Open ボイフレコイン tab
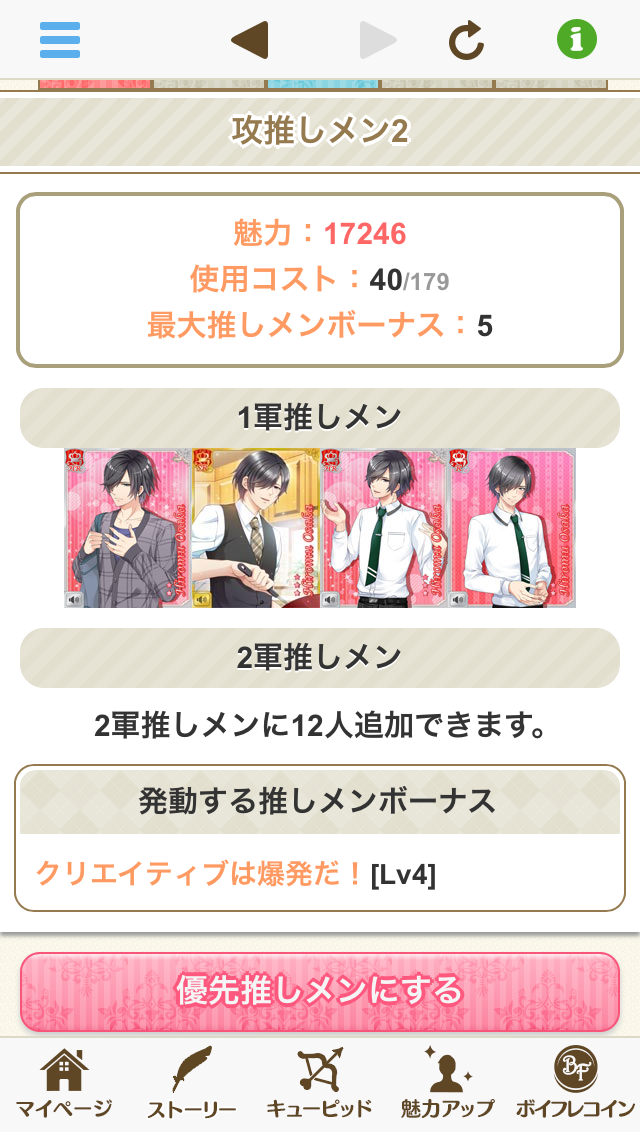The image size is (640, 1136). pos(575,1085)
